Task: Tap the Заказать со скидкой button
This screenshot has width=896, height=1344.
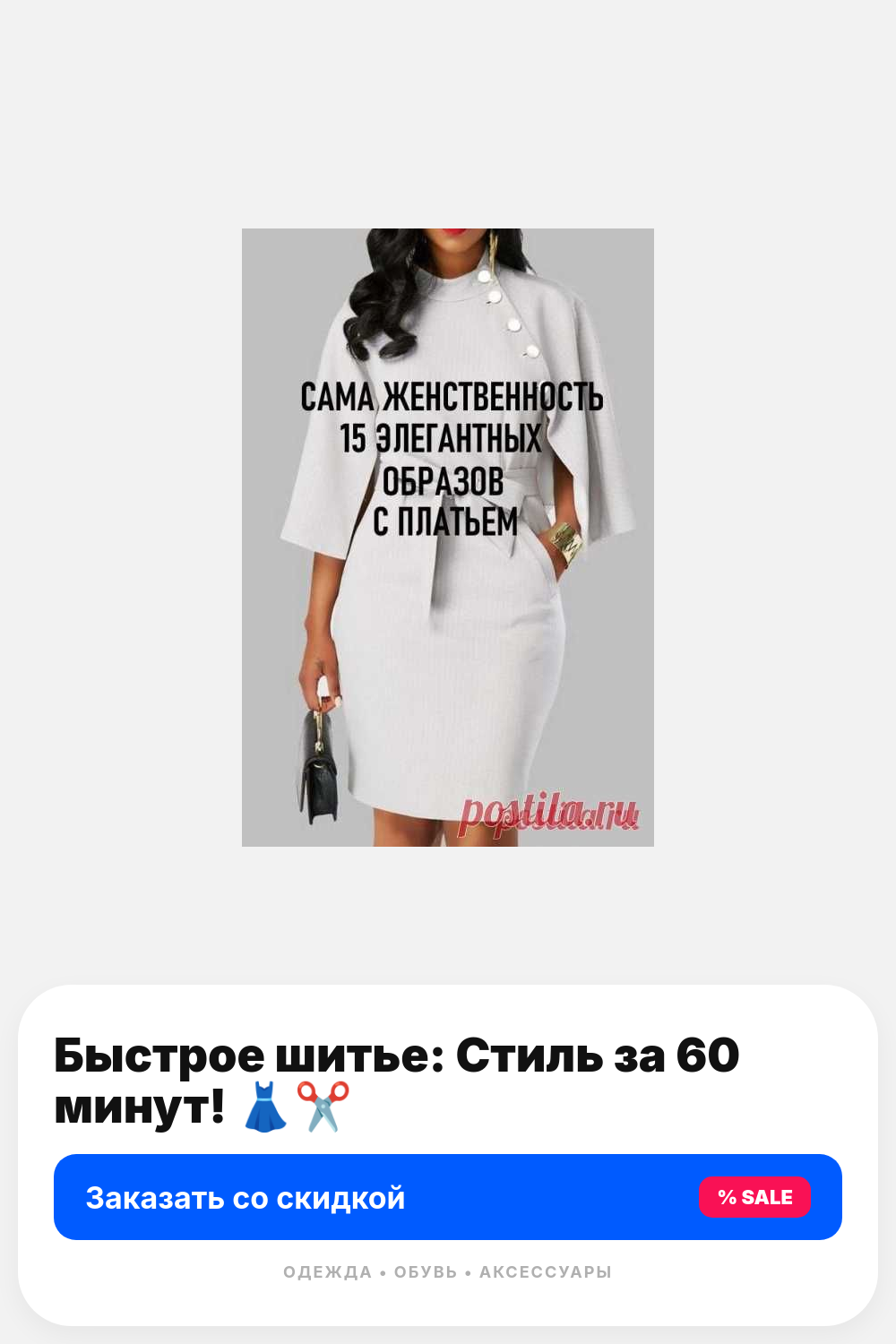Action: tap(448, 1197)
